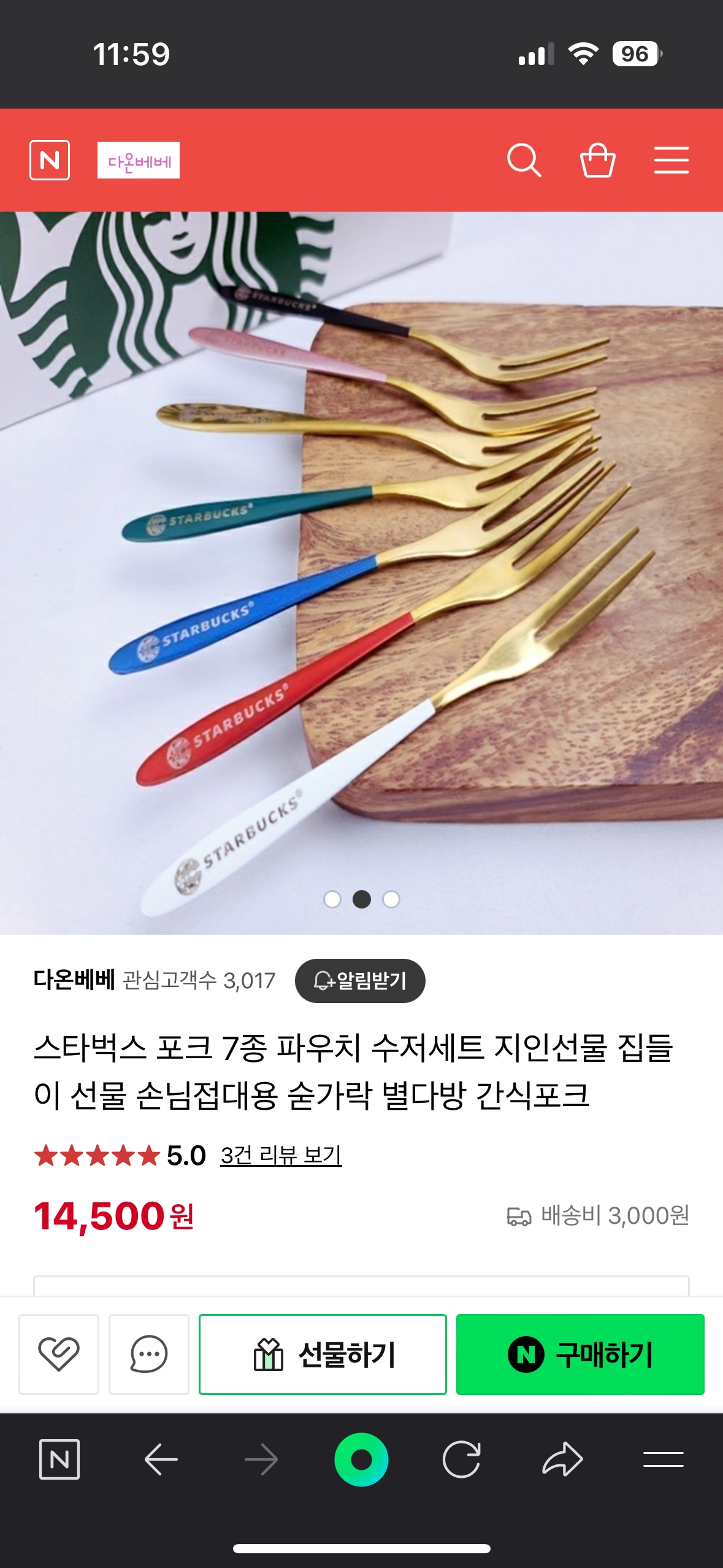Screen dimensions: 723x1568
Task: Tap 선물하기 to send as gift
Action: tap(323, 1354)
